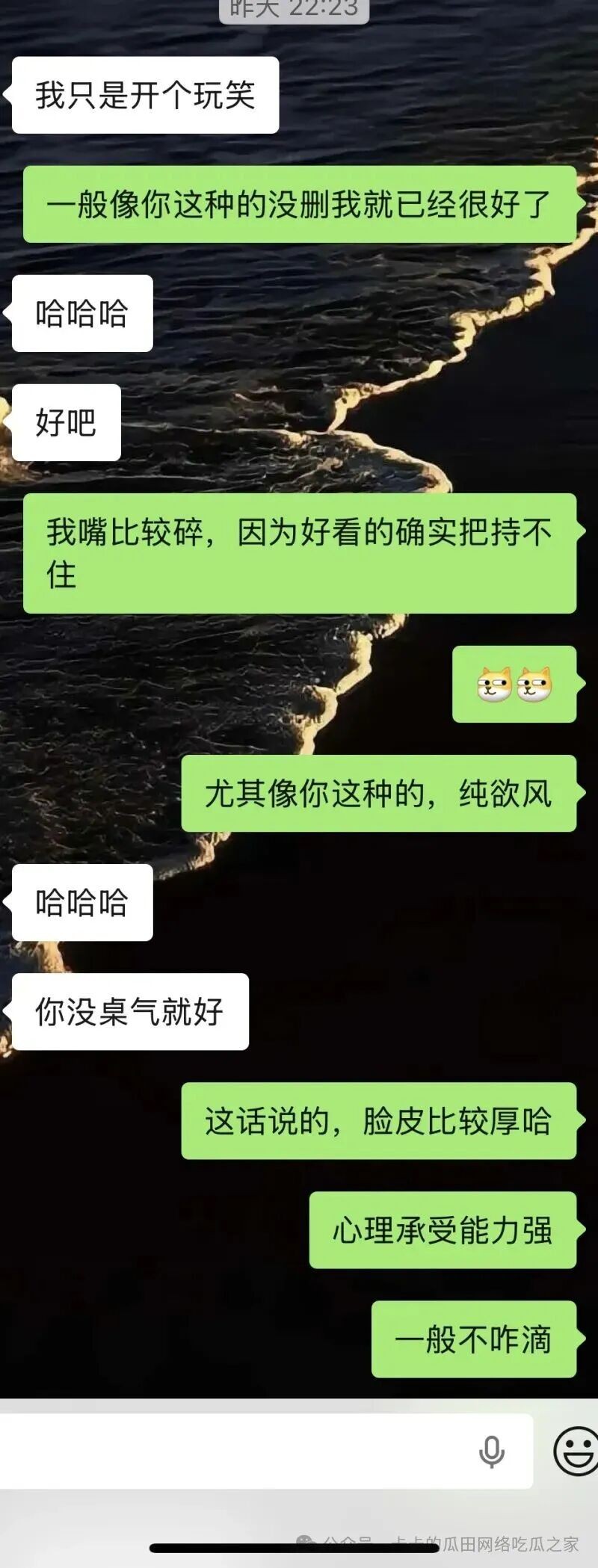This screenshot has width=598, height=1568.
Task: Click the second dog emoji in the sticker bubble
Action: (535, 684)
